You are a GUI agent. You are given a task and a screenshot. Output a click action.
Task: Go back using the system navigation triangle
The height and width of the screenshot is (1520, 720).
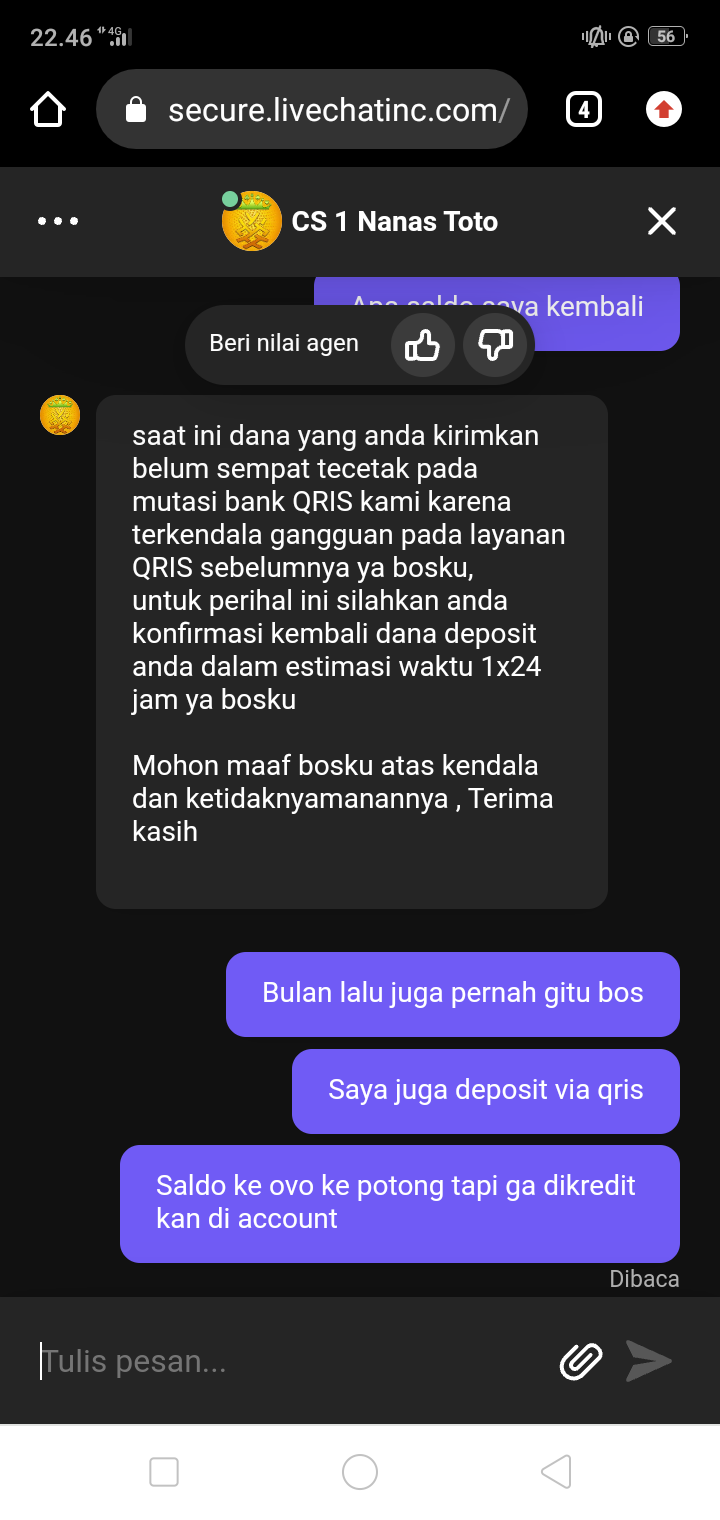coord(556,1472)
